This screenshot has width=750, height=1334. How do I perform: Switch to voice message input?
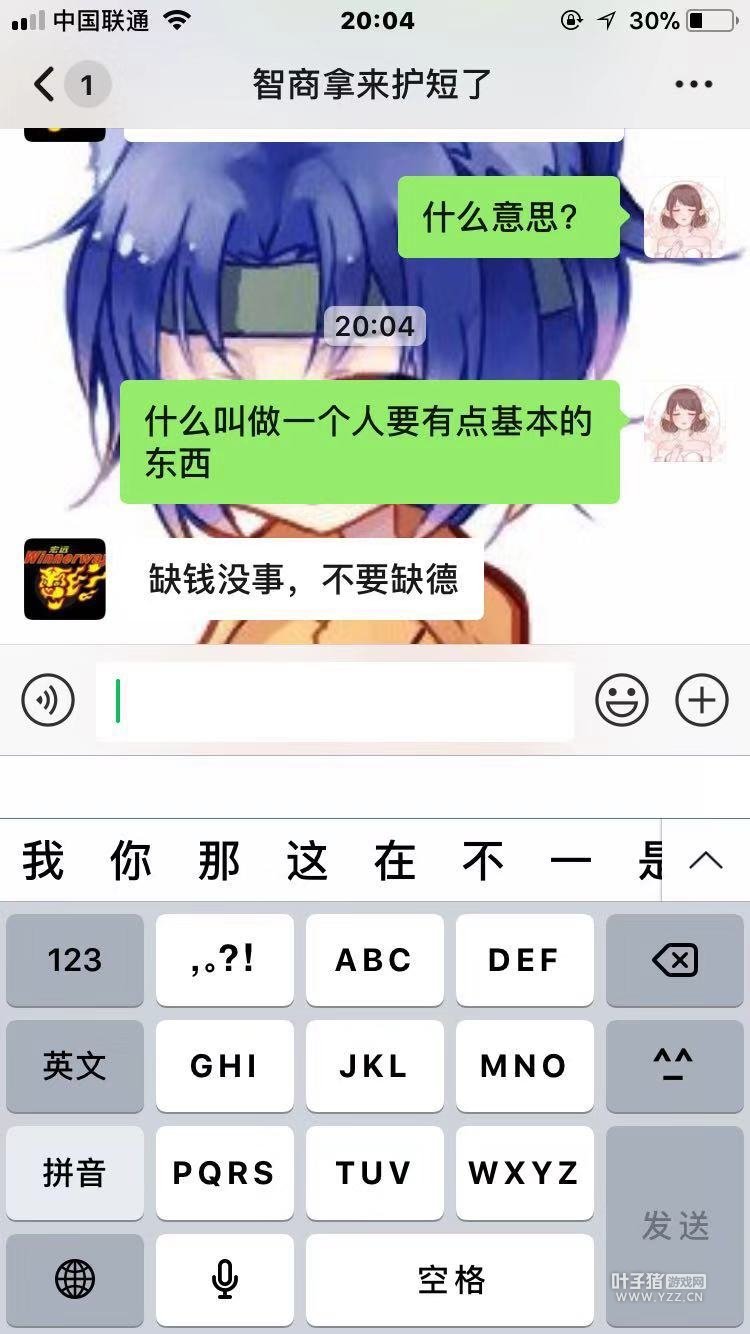48,700
